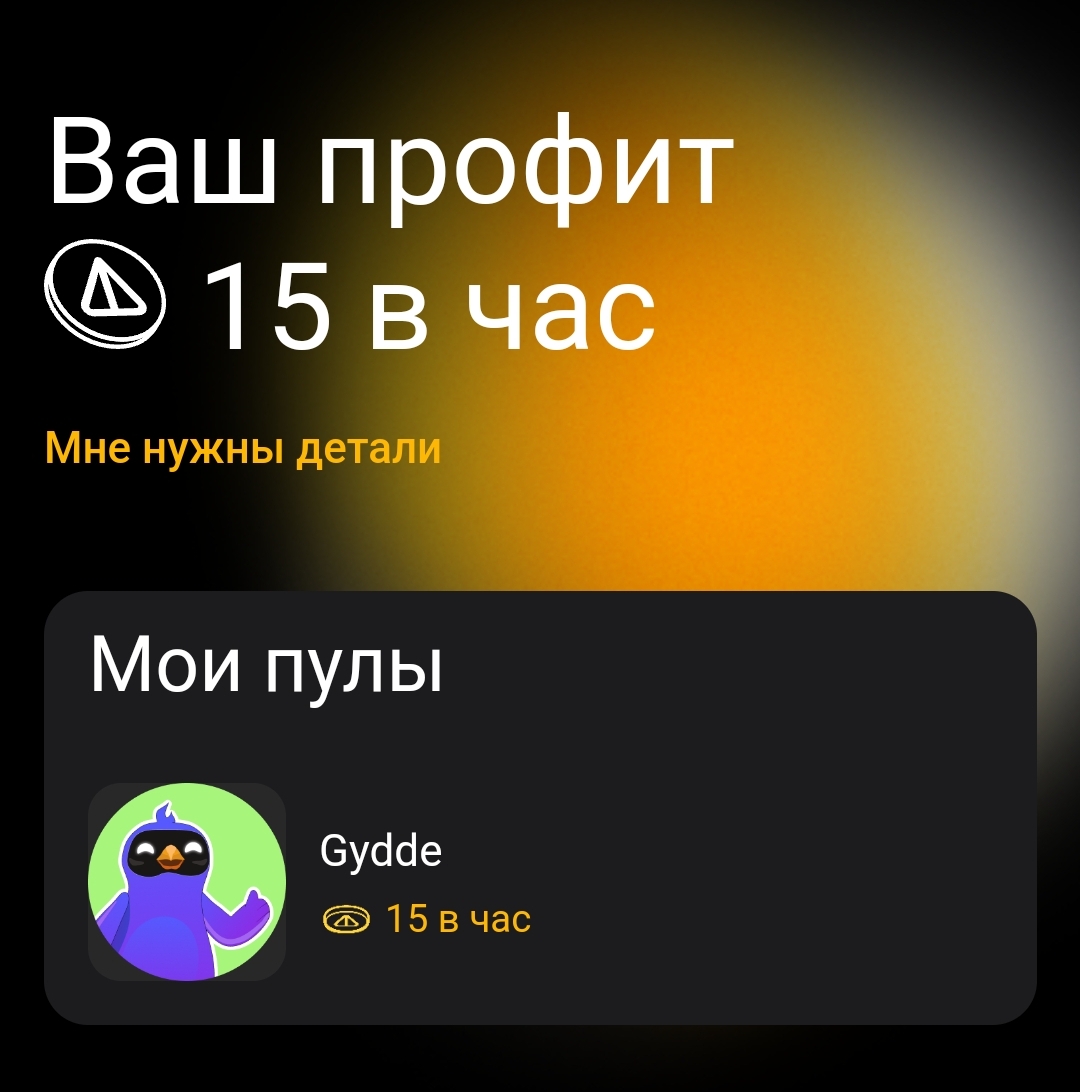Image resolution: width=1080 pixels, height=1092 pixels.
Task: Open the "Мне нужны детали" link
Action: 243,448
